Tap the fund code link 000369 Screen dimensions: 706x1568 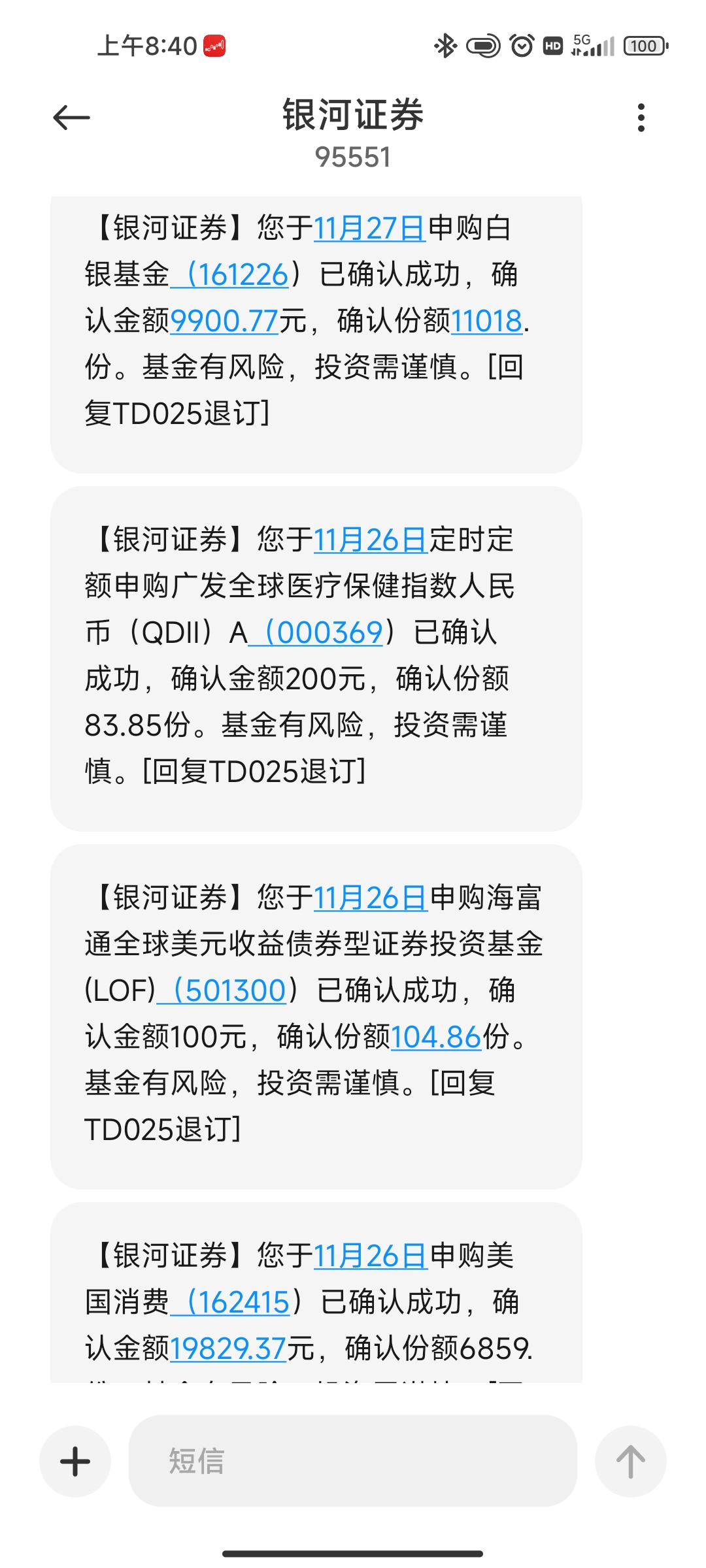pyautogui.click(x=324, y=632)
